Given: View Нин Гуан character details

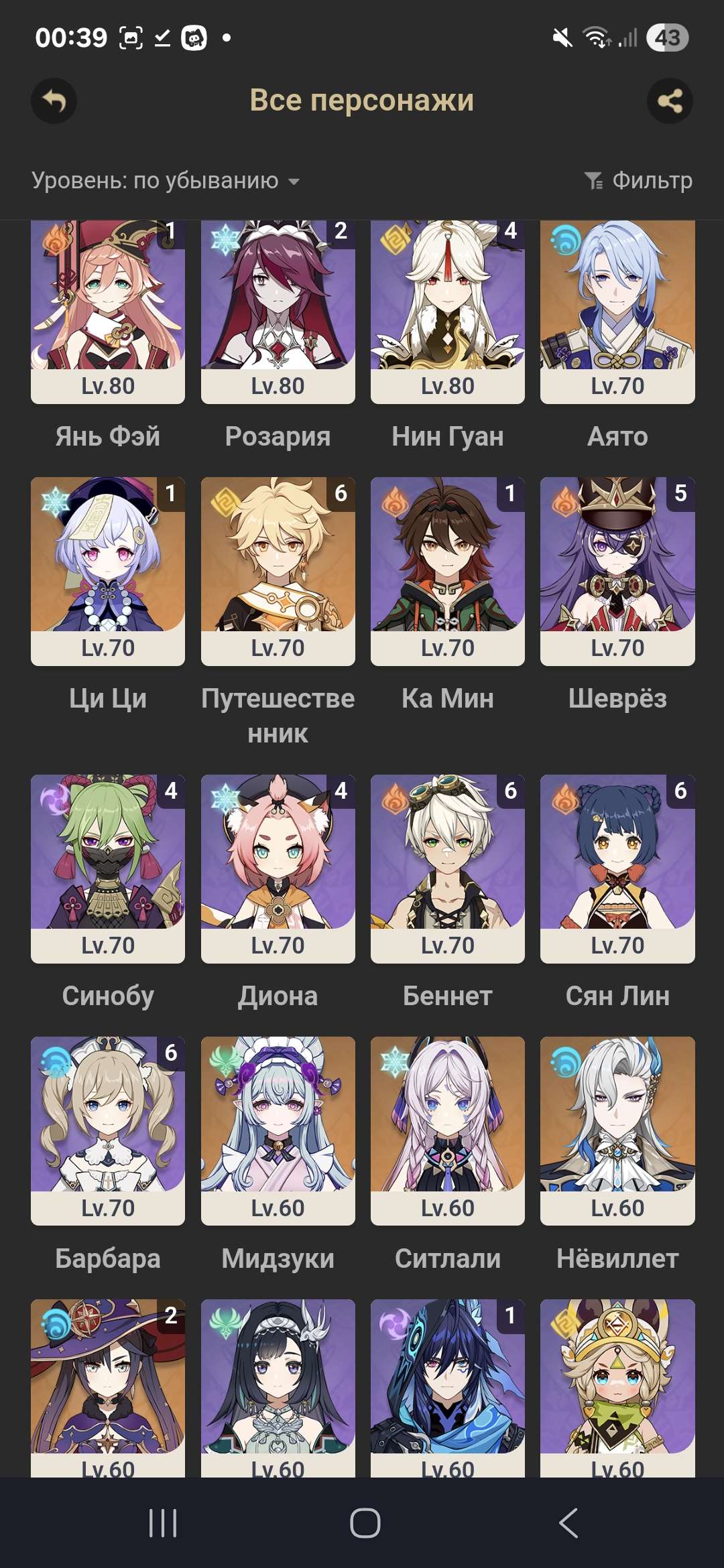Looking at the screenshot, I should pyautogui.click(x=447, y=312).
